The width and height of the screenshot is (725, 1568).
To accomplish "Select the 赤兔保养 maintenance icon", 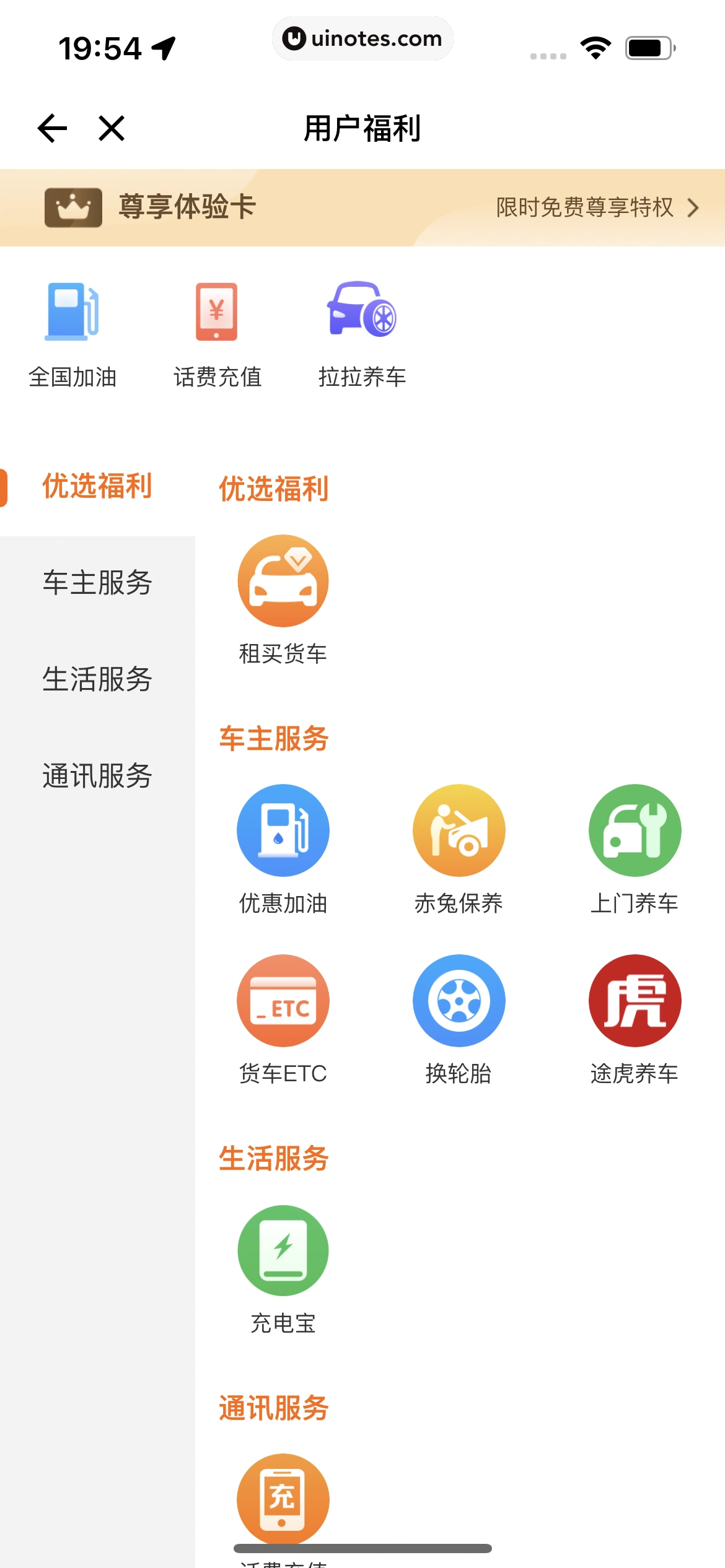I will pyautogui.click(x=459, y=830).
